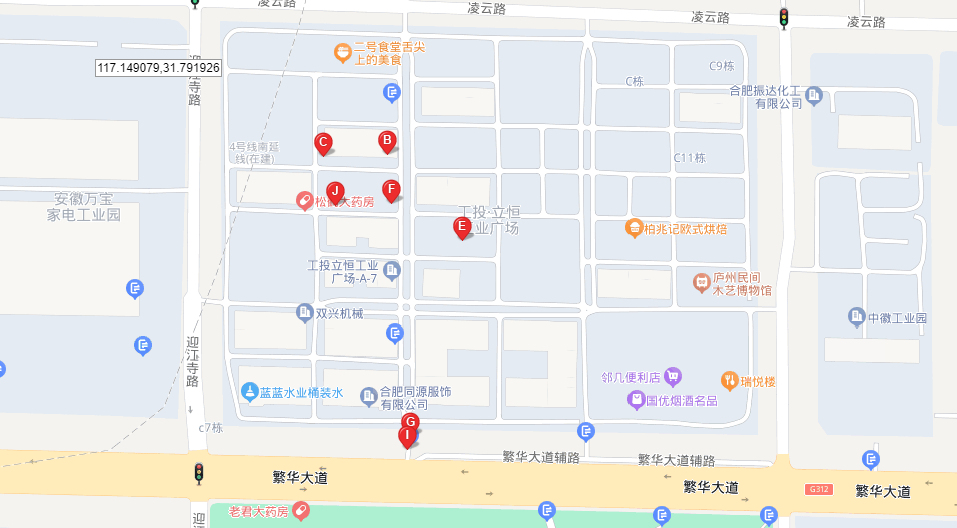The image size is (957, 528).
Task: Select the 瑞悦楼 restaurant place
Action: pyautogui.click(x=729, y=380)
